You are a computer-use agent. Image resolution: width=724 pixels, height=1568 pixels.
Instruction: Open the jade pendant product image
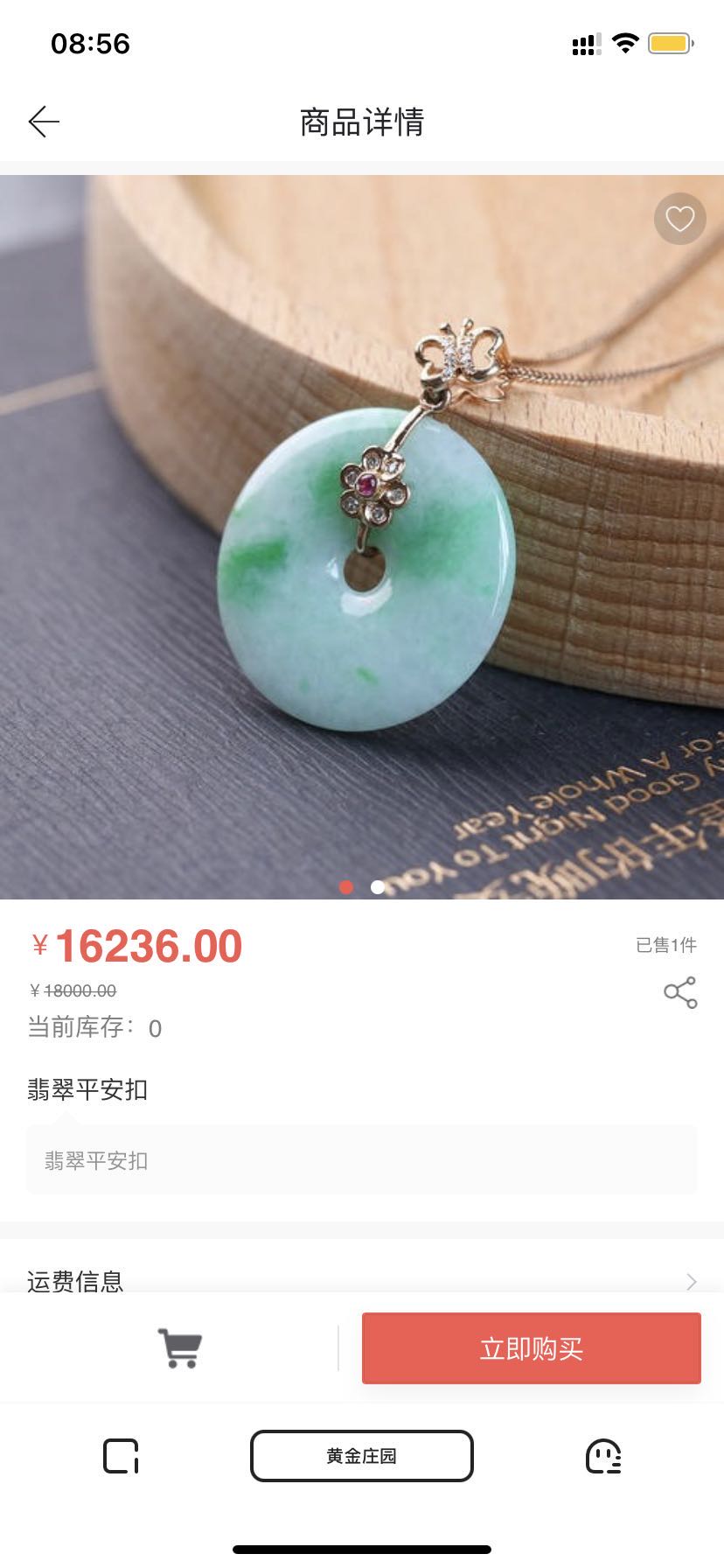tap(362, 537)
